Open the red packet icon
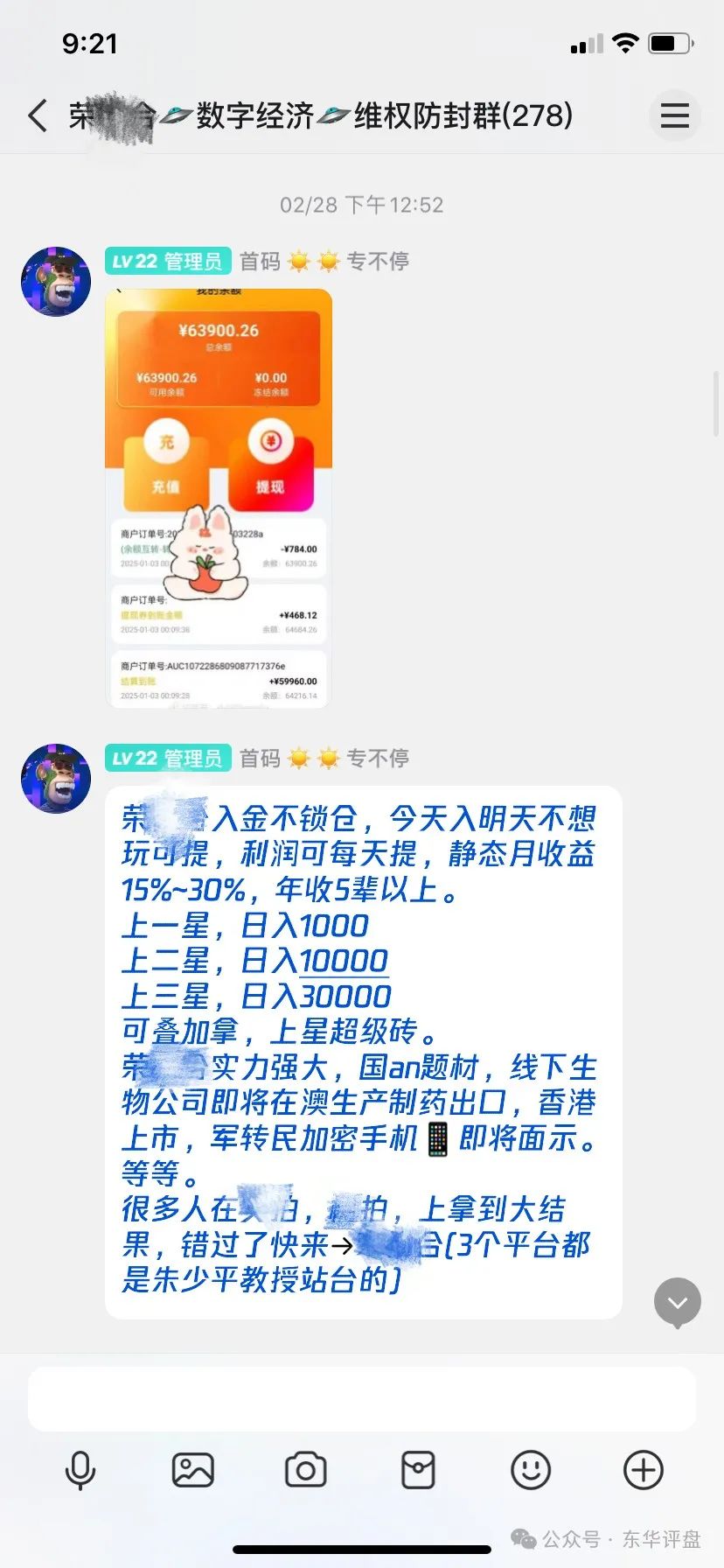 tap(418, 1470)
